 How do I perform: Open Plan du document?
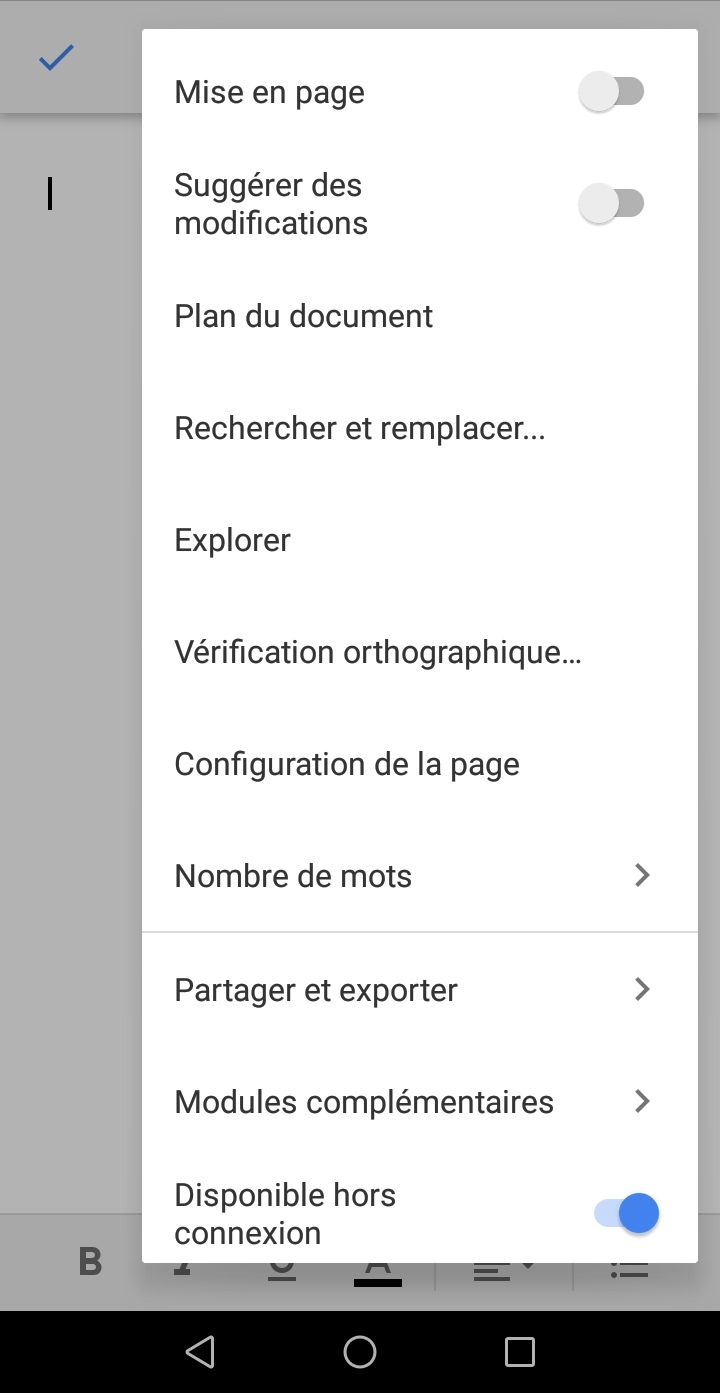pyautogui.click(x=420, y=316)
